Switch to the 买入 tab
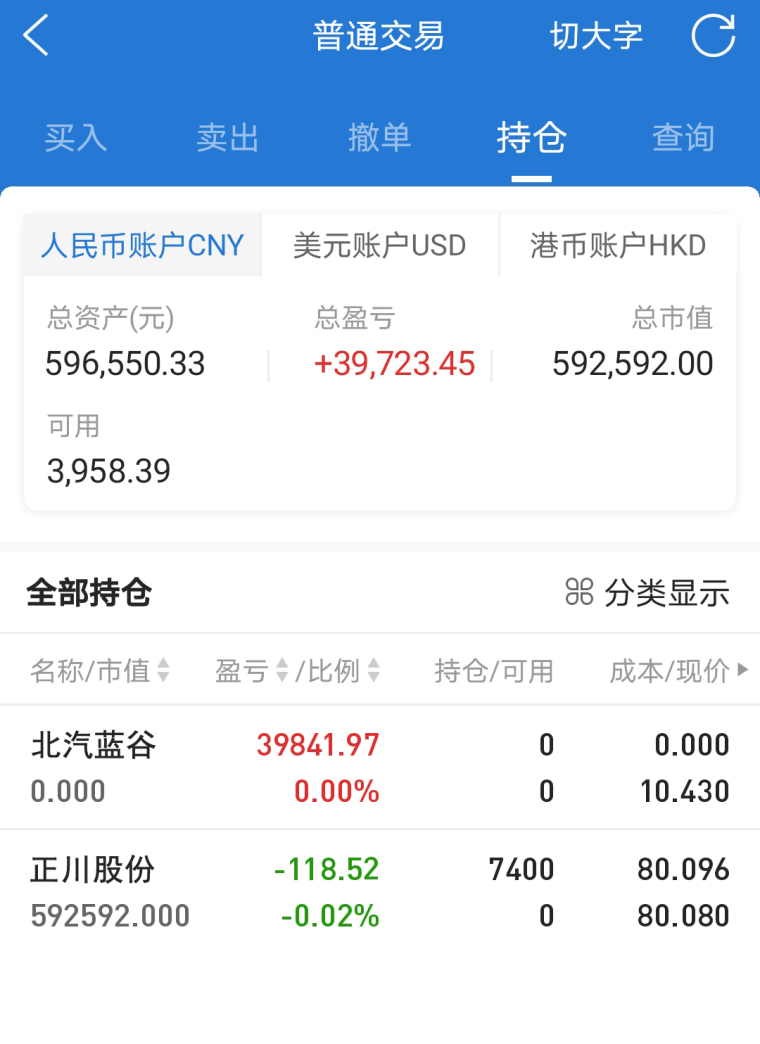Viewport: 760px width, 1044px height. point(76,138)
